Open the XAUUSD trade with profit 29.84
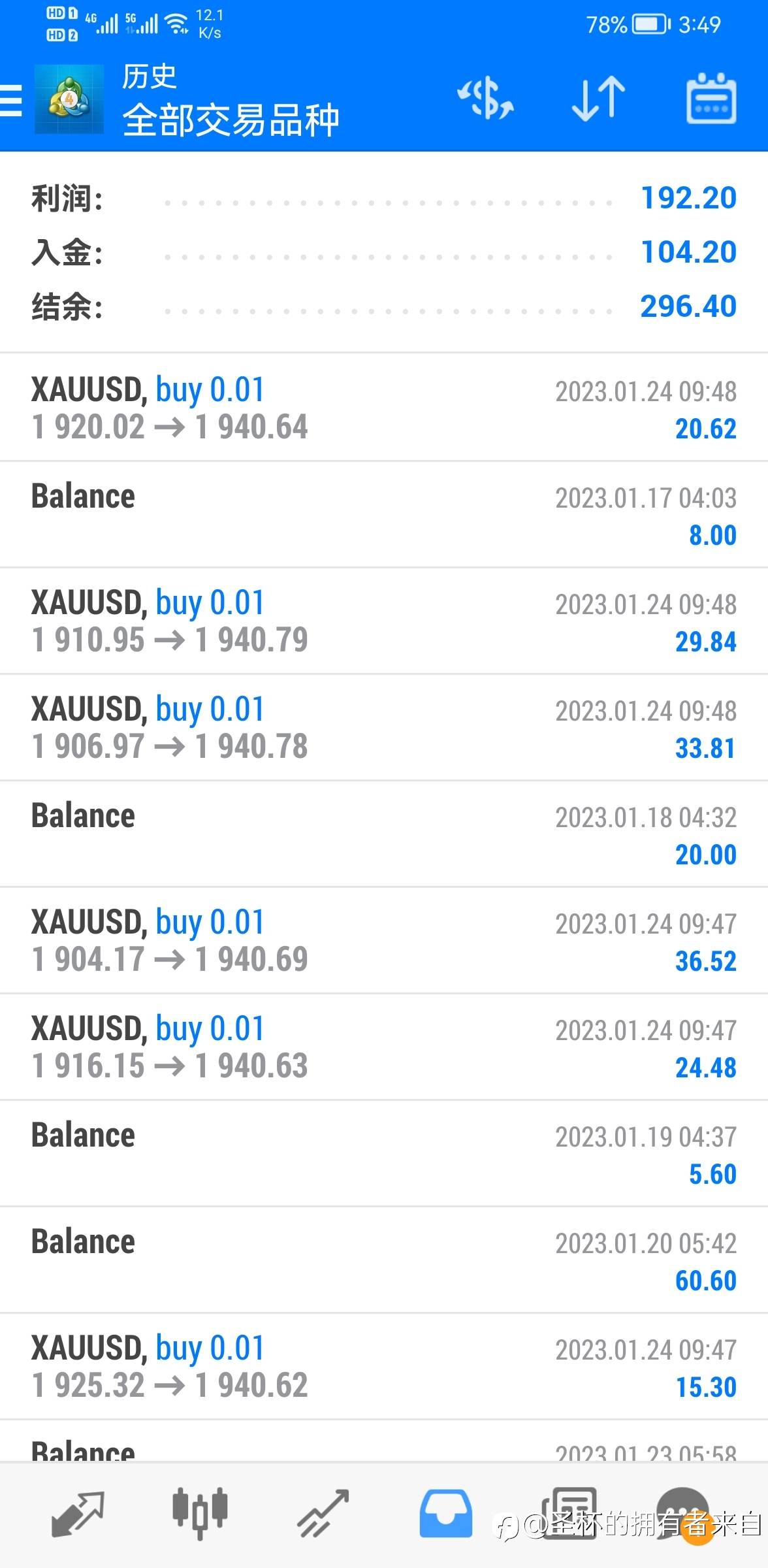 pyautogui.click(x=384, y=621)
